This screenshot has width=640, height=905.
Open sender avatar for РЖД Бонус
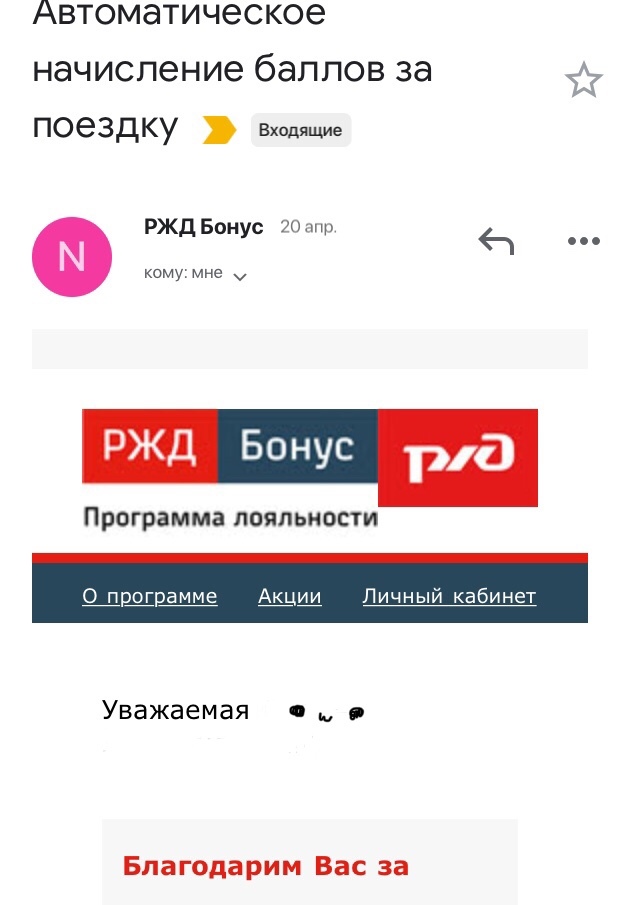72,257
